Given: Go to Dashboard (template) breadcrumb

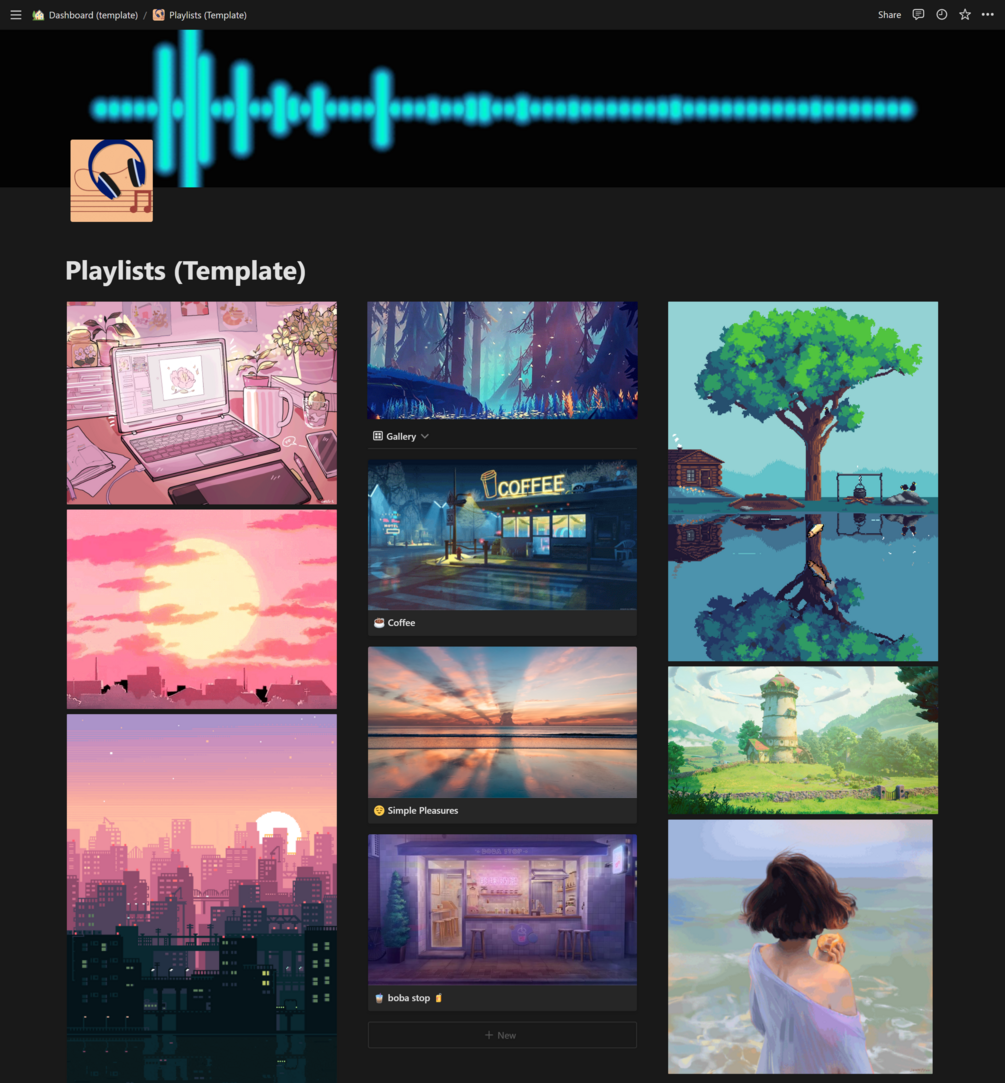Looking at the screenshot, I should [x=92, y=15].
